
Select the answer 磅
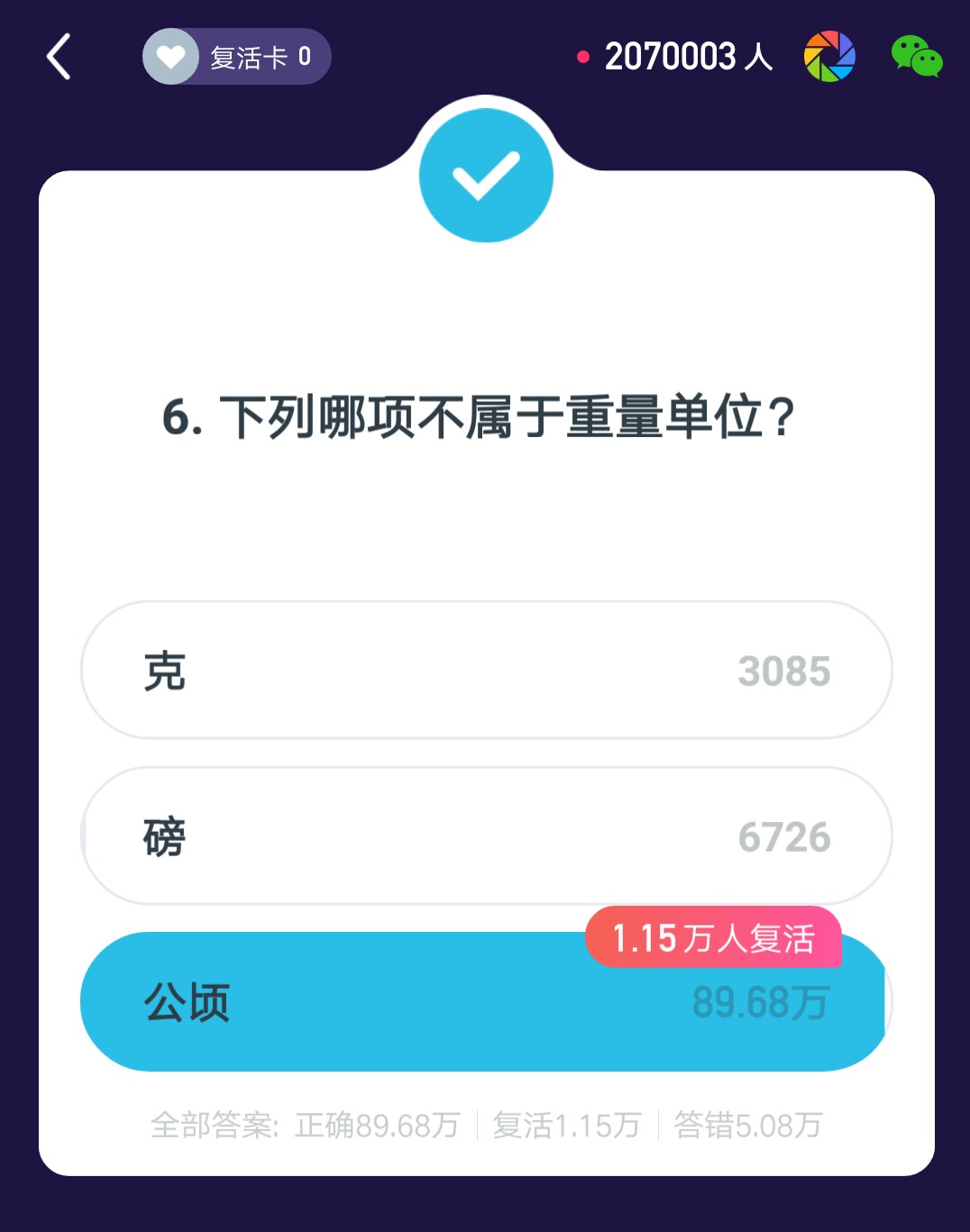click(486, 836)
